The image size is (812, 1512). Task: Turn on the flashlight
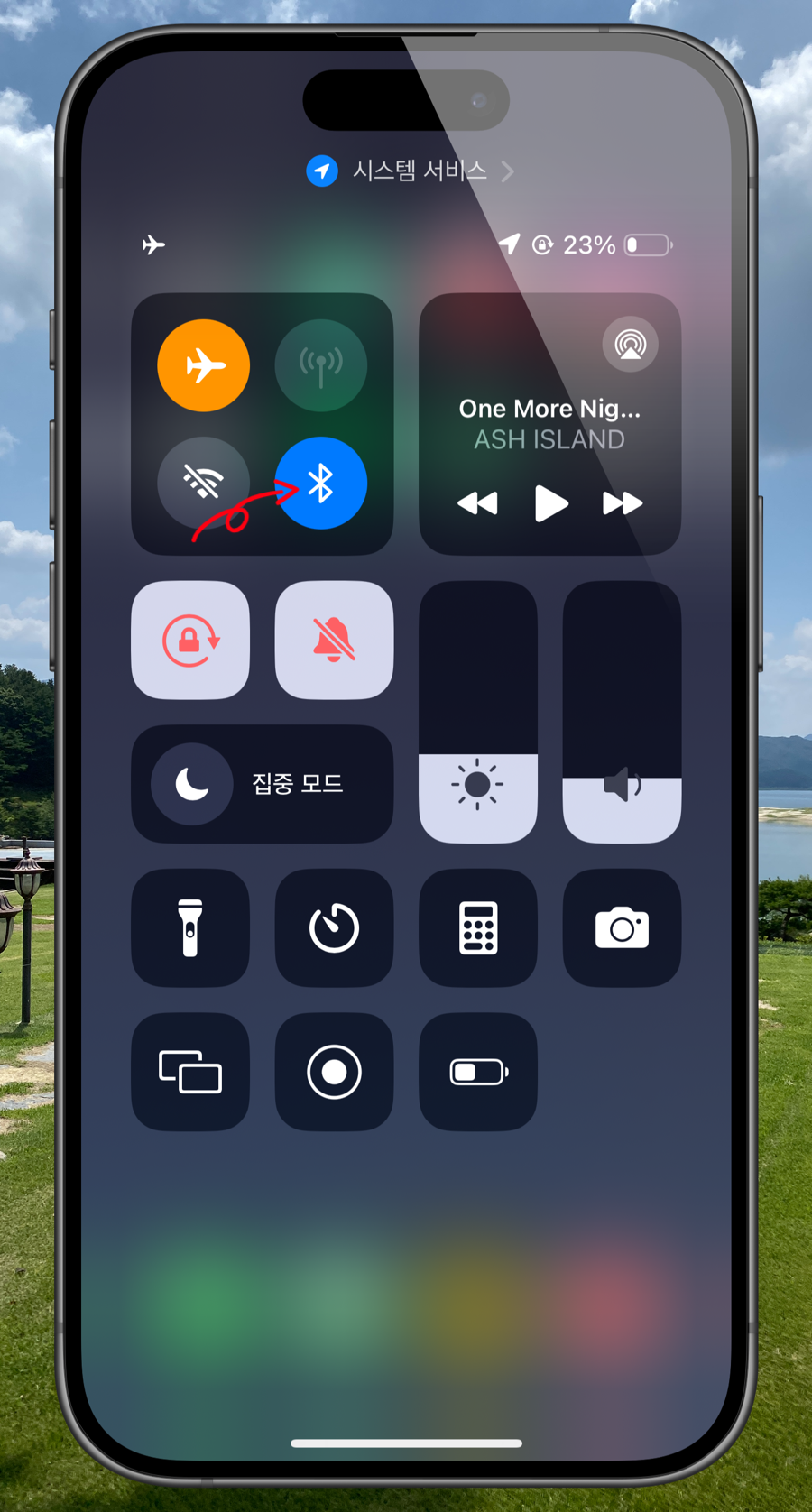point(190,927)
